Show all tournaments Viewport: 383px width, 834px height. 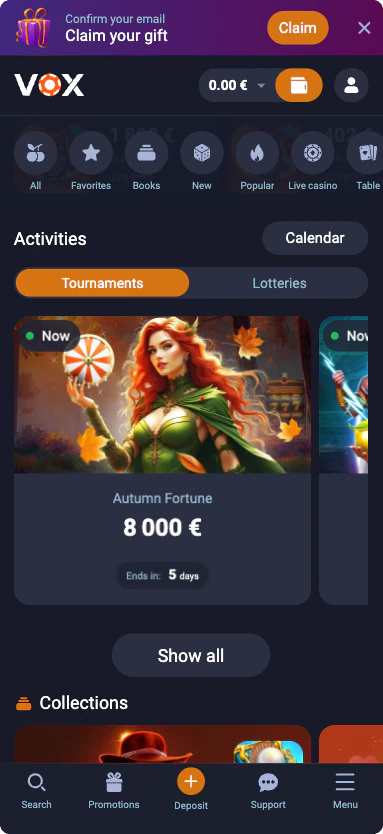(x=190, y=655)
